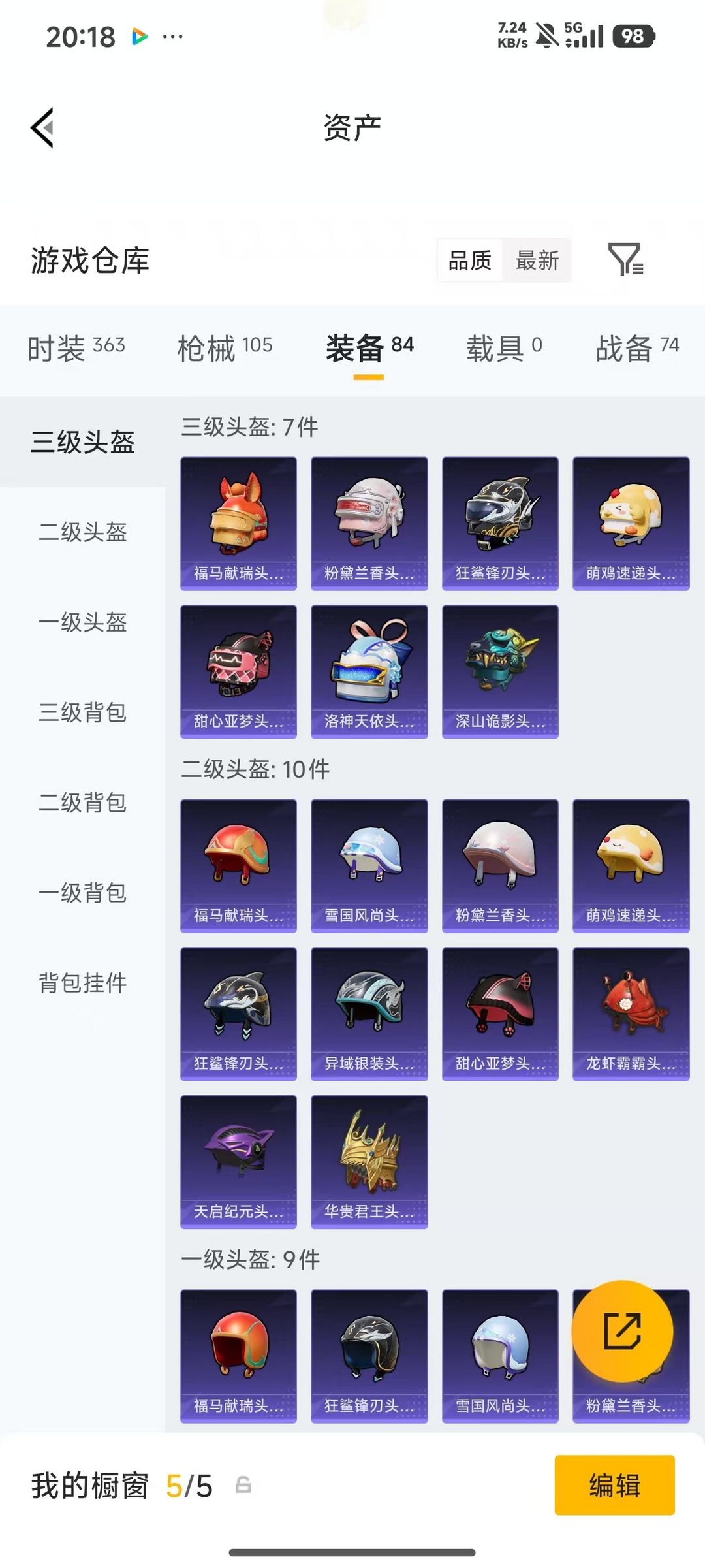The image size is (705, 1568).
Task: Tap the 编辑 button
Action: [x=614, y=1485]
